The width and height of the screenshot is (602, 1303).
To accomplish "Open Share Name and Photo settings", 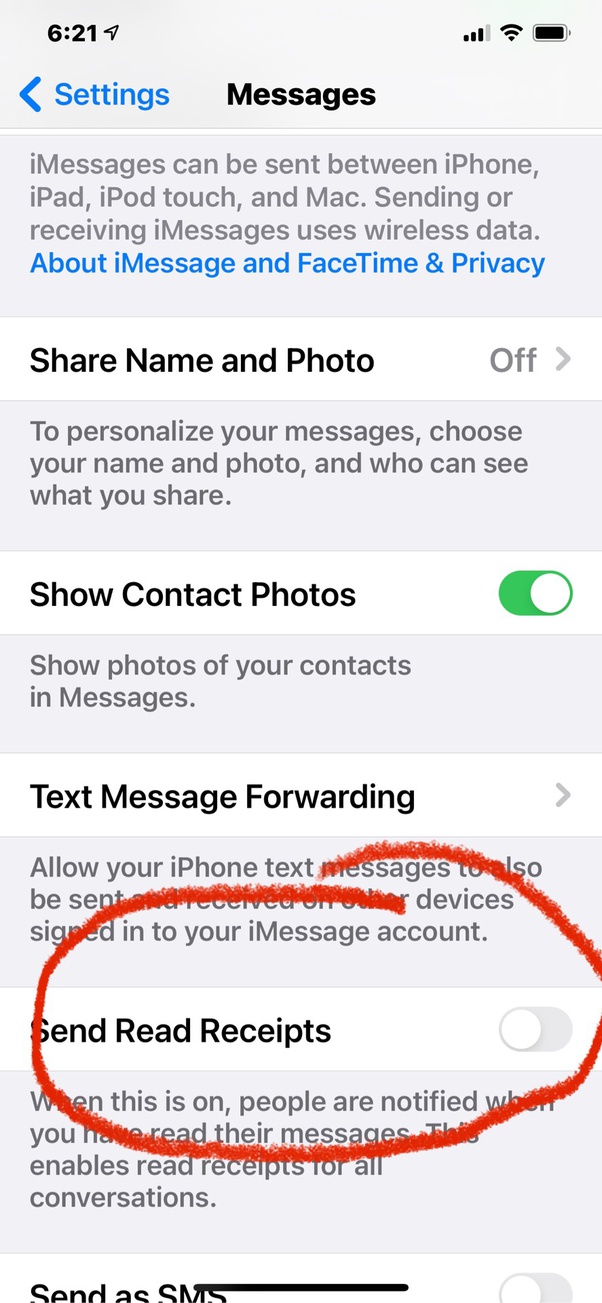I will pyautogui.click(x=300, y=360).
